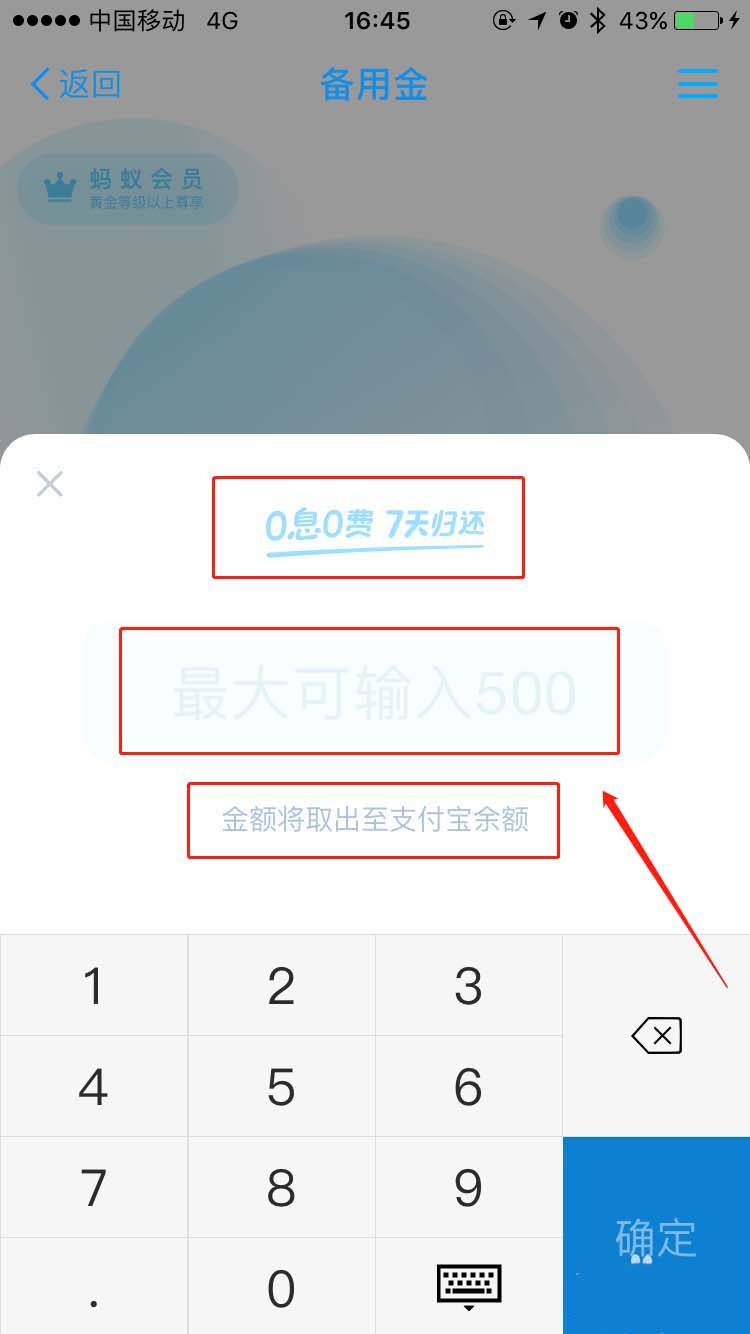This screenshot has height=1334, width=750.
Task: Delete the last digit with backspace
Action: point(656,1036)
